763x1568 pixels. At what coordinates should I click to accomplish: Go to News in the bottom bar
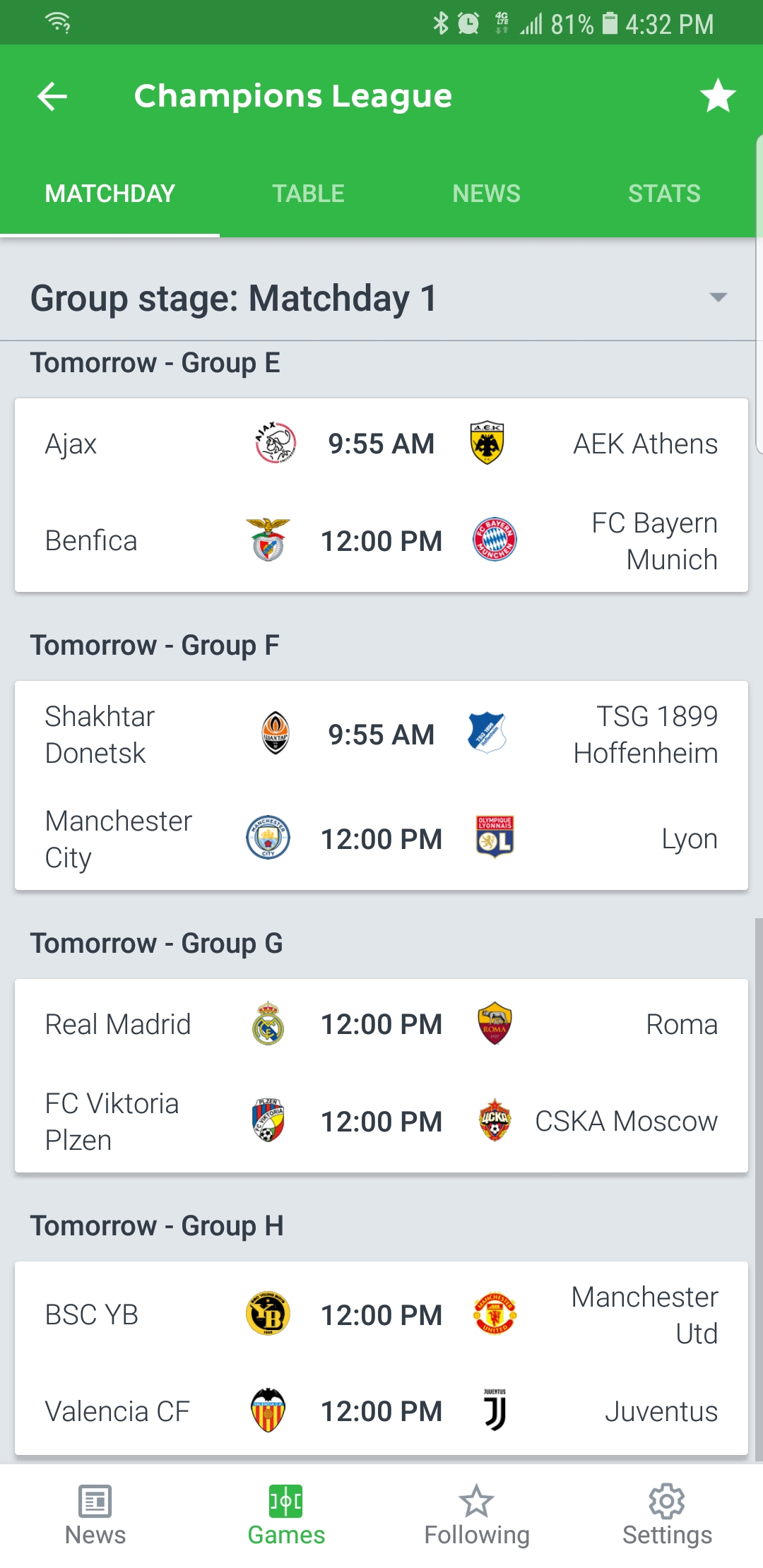[95, 1516]
